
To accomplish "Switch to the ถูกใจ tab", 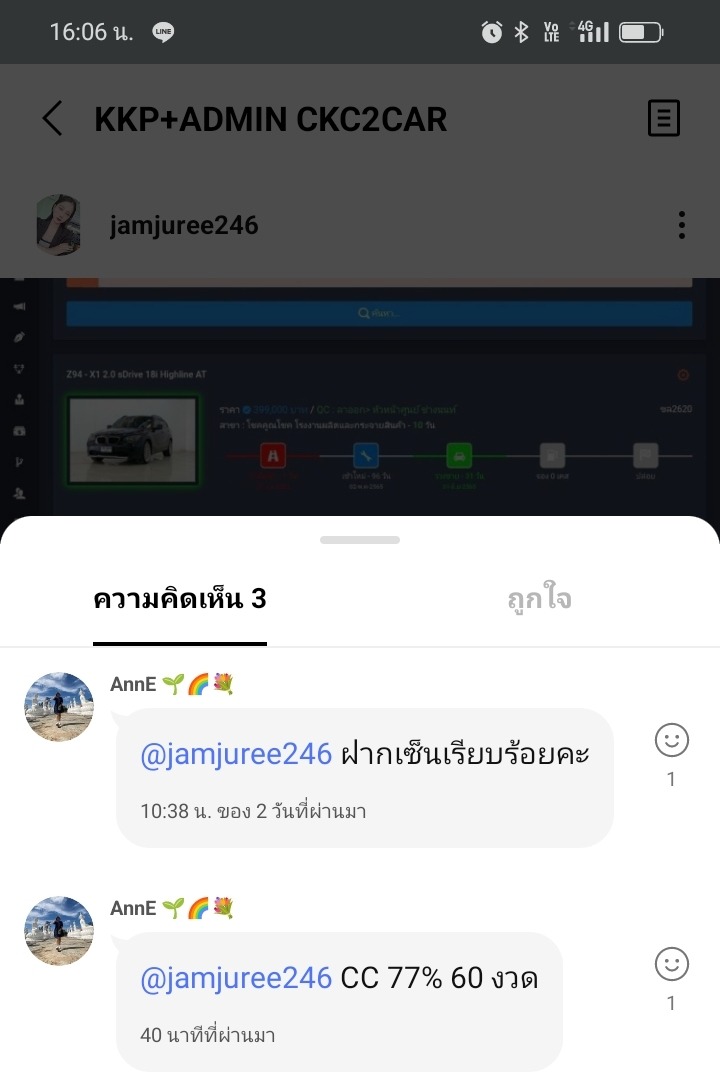I will point(539,600).
